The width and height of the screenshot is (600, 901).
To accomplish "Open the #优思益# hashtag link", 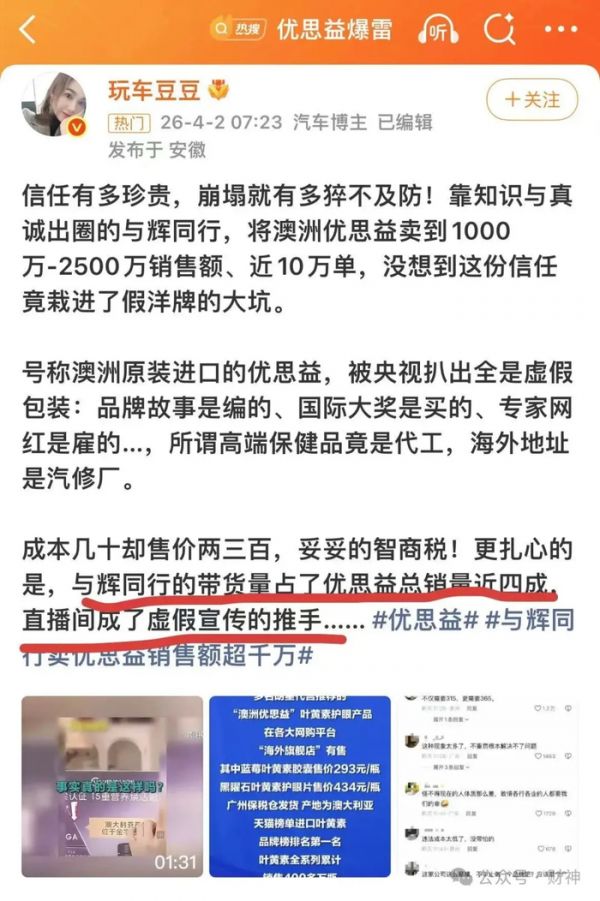I will point(423,621).
